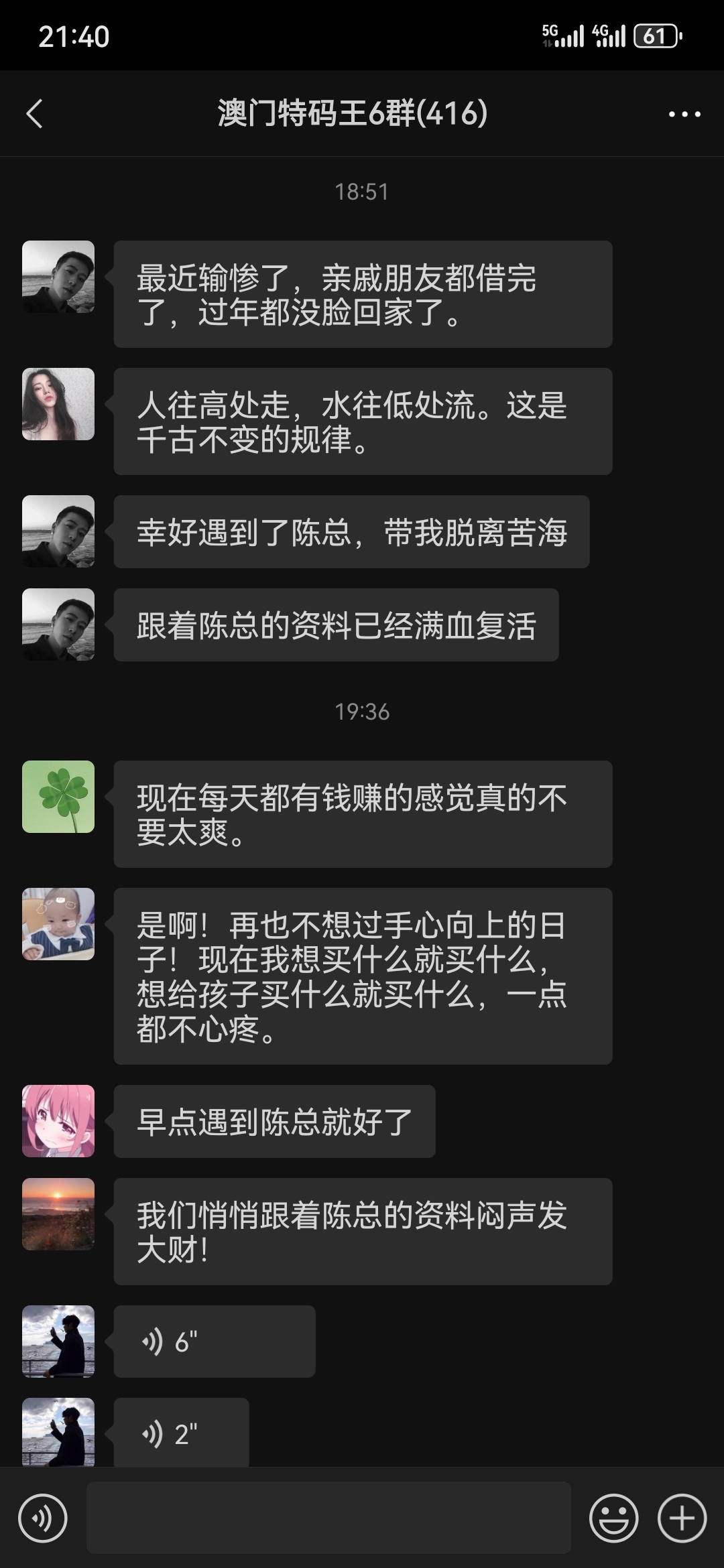Viewport: 724px width, 1568px height.
Task: Open the emoji sticker panel
Action: (613, 1518)
